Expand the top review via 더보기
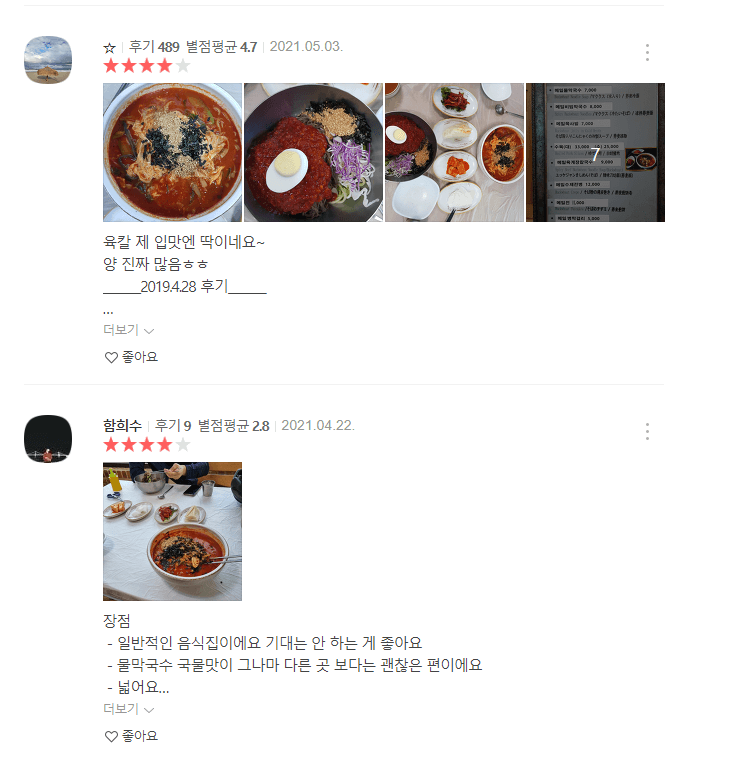The width and height of the screenshot is (735, 778). point(119,328)
